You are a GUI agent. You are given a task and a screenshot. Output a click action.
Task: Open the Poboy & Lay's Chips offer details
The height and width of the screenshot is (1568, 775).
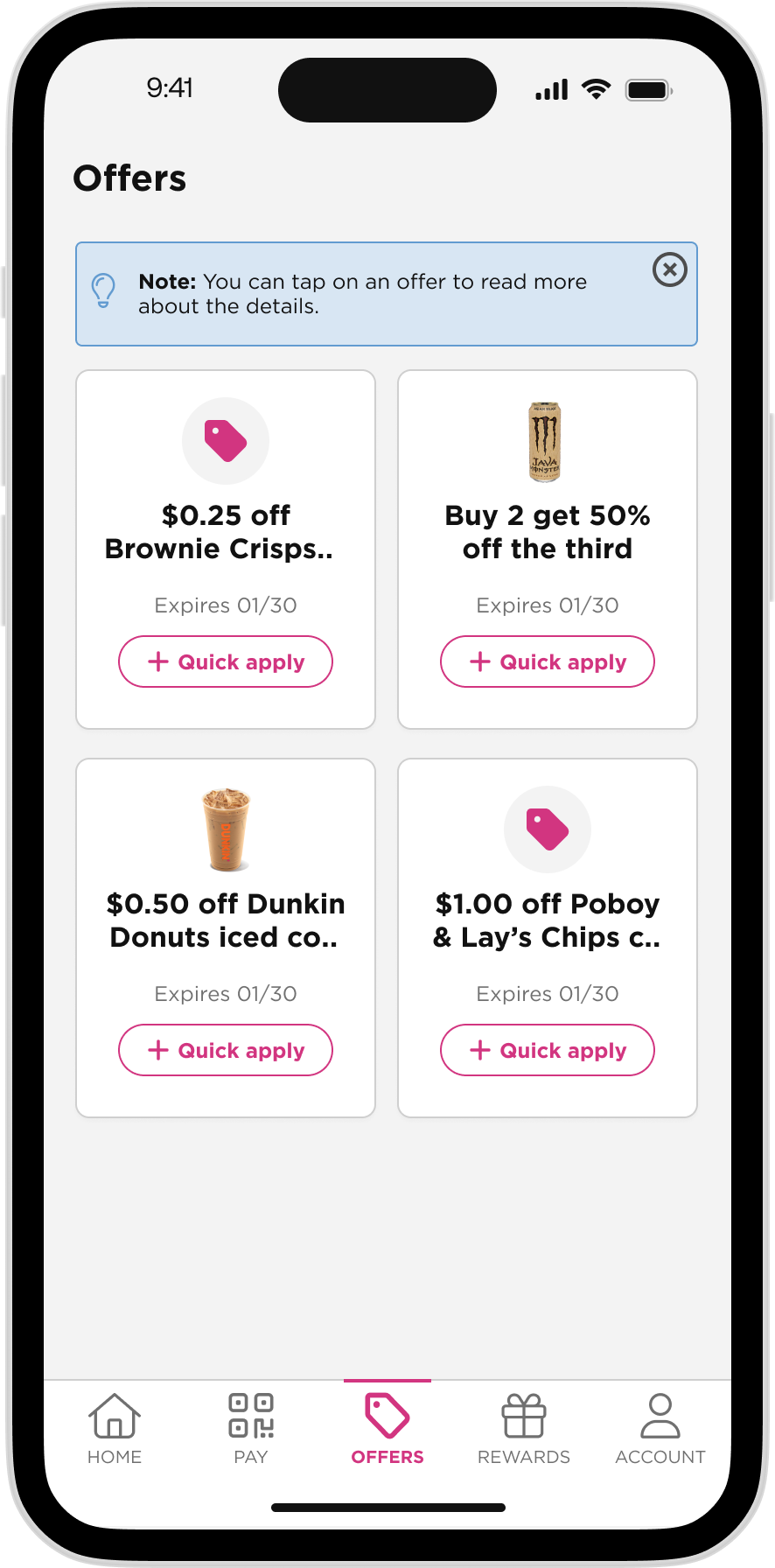coord(547,920)
